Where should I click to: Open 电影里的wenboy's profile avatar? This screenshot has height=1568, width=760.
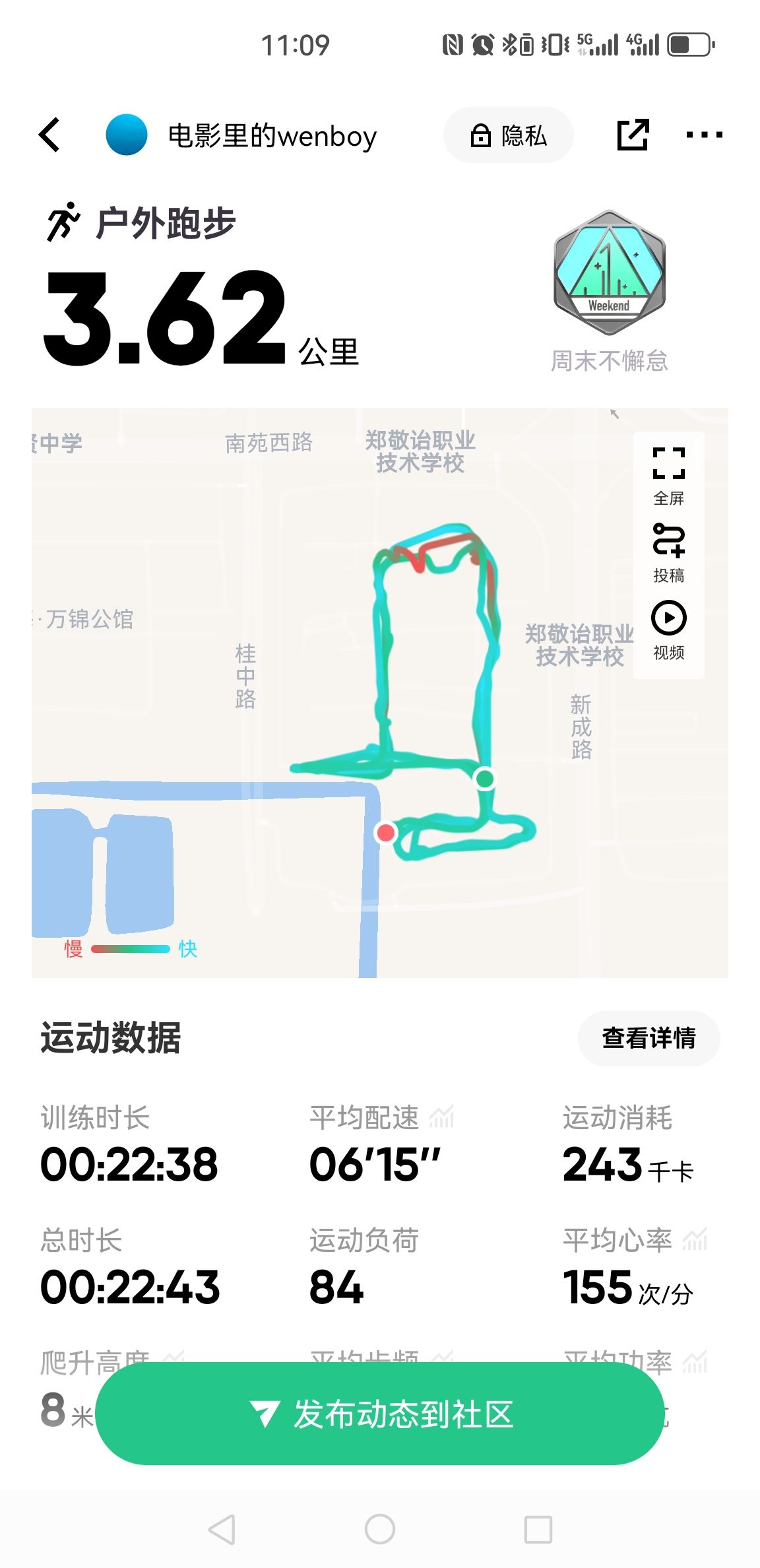click(126, 135)
